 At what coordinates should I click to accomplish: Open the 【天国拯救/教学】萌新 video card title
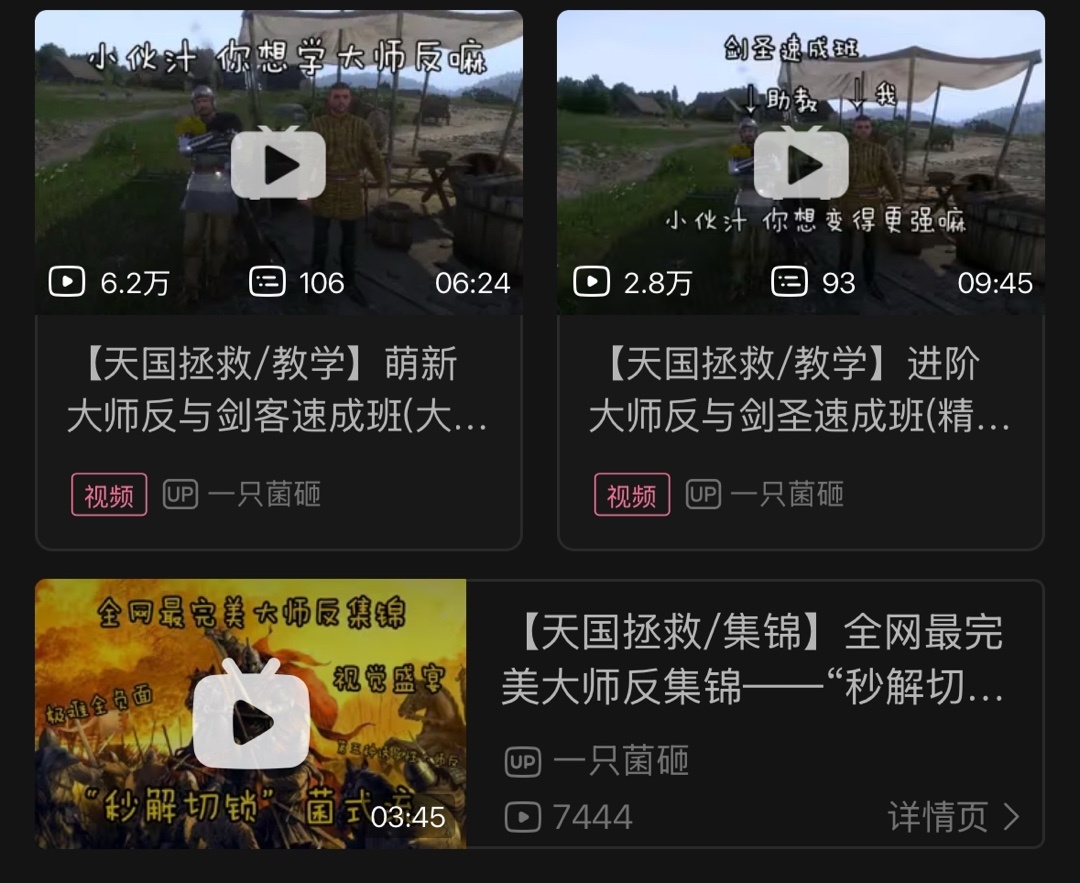pos(278,390)
